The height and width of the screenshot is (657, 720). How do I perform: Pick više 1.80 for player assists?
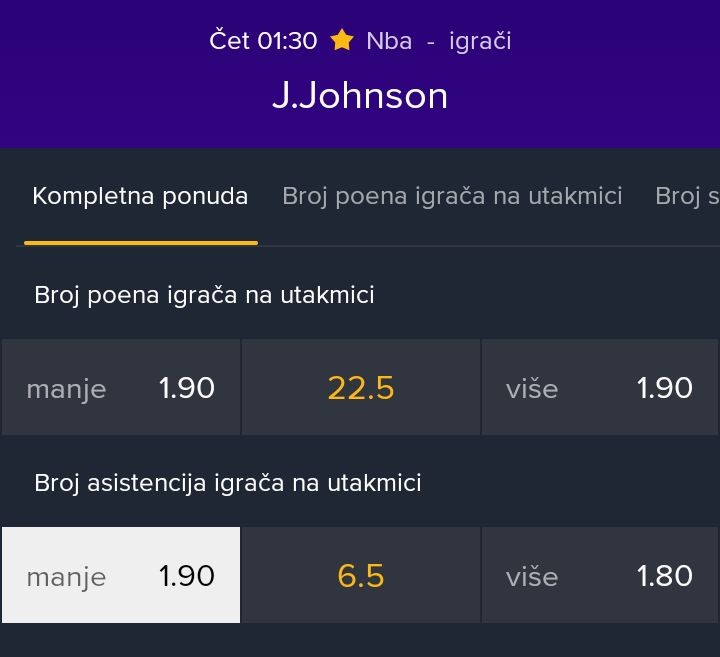tap(599, 576)
